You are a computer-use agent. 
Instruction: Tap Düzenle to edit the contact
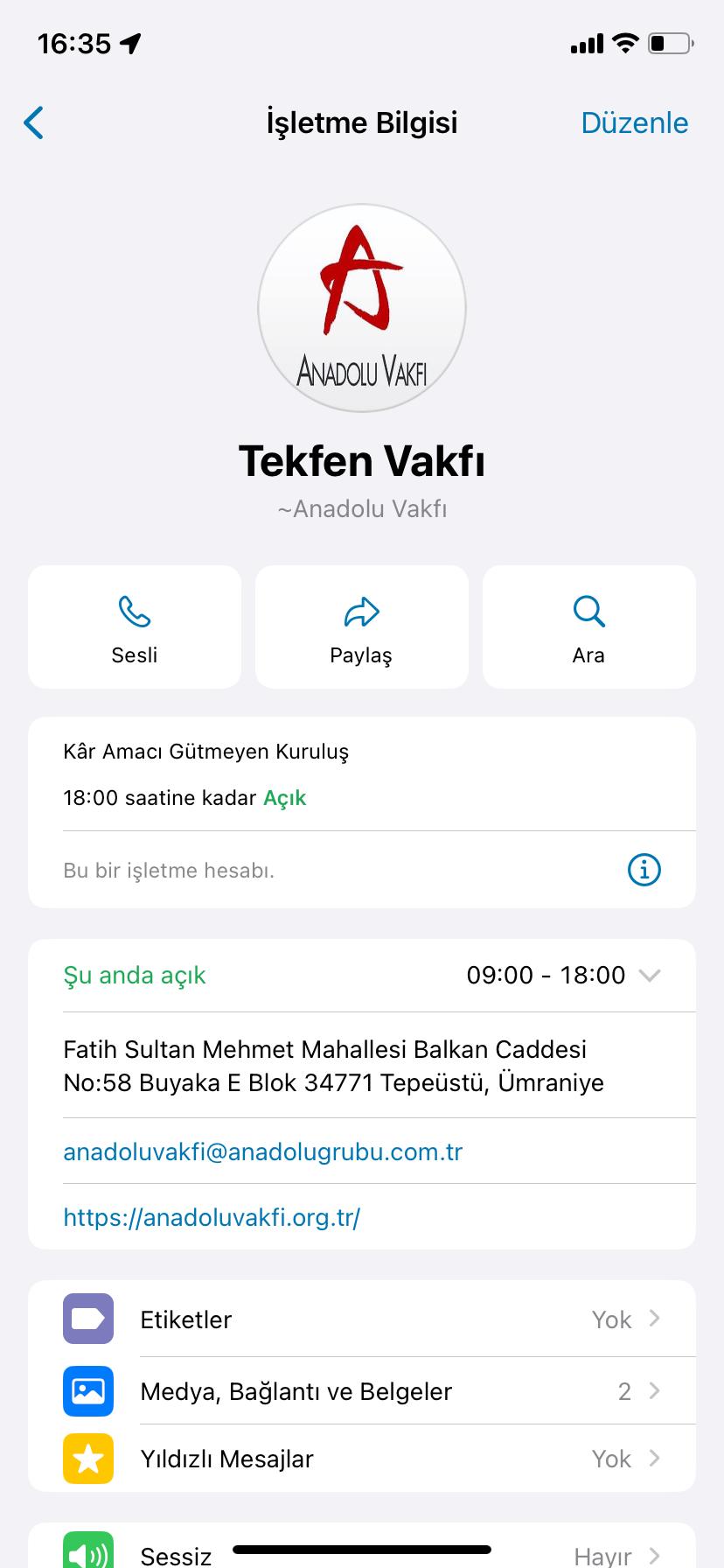(634, 122)
